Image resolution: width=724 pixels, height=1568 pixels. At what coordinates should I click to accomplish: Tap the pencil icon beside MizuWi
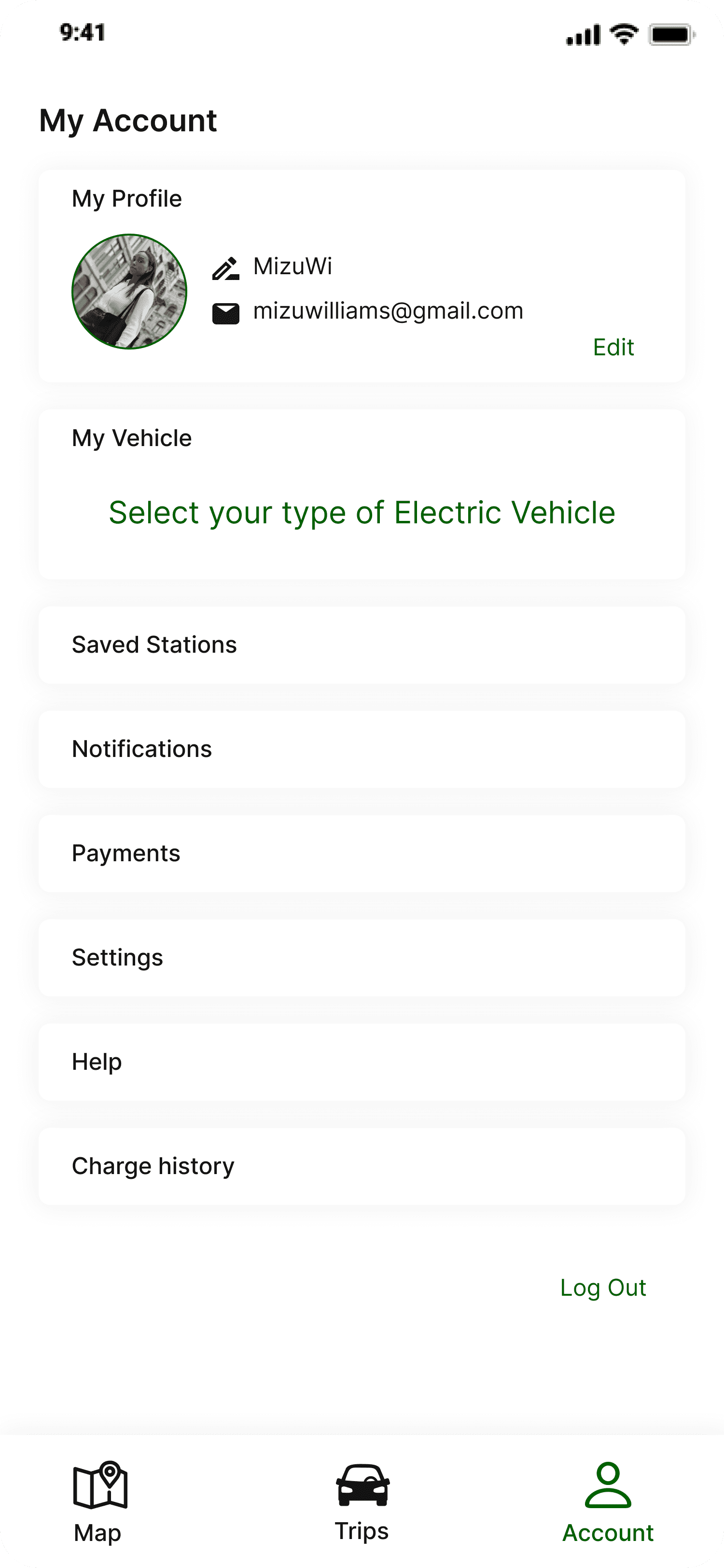pos(225,268)
